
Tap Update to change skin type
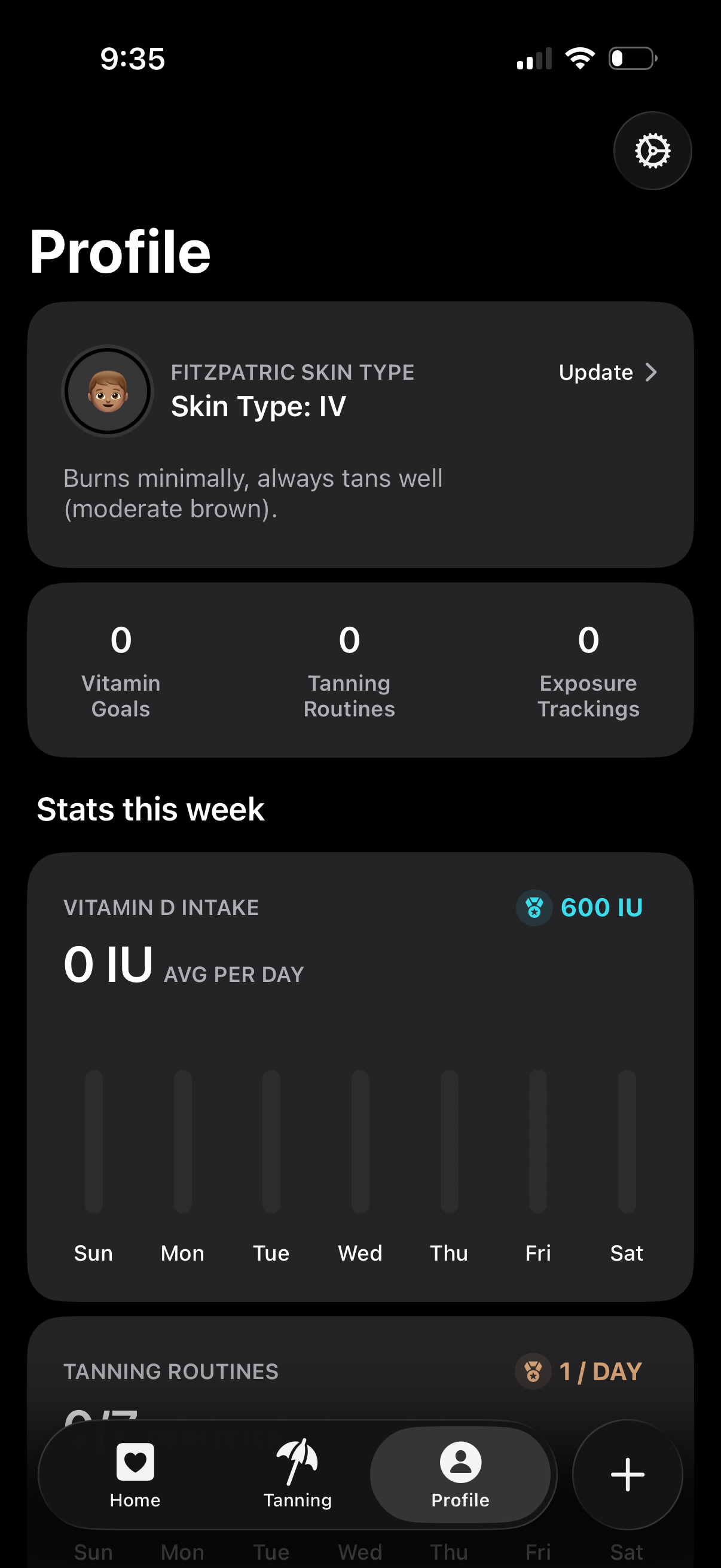(x=595, y=373)
